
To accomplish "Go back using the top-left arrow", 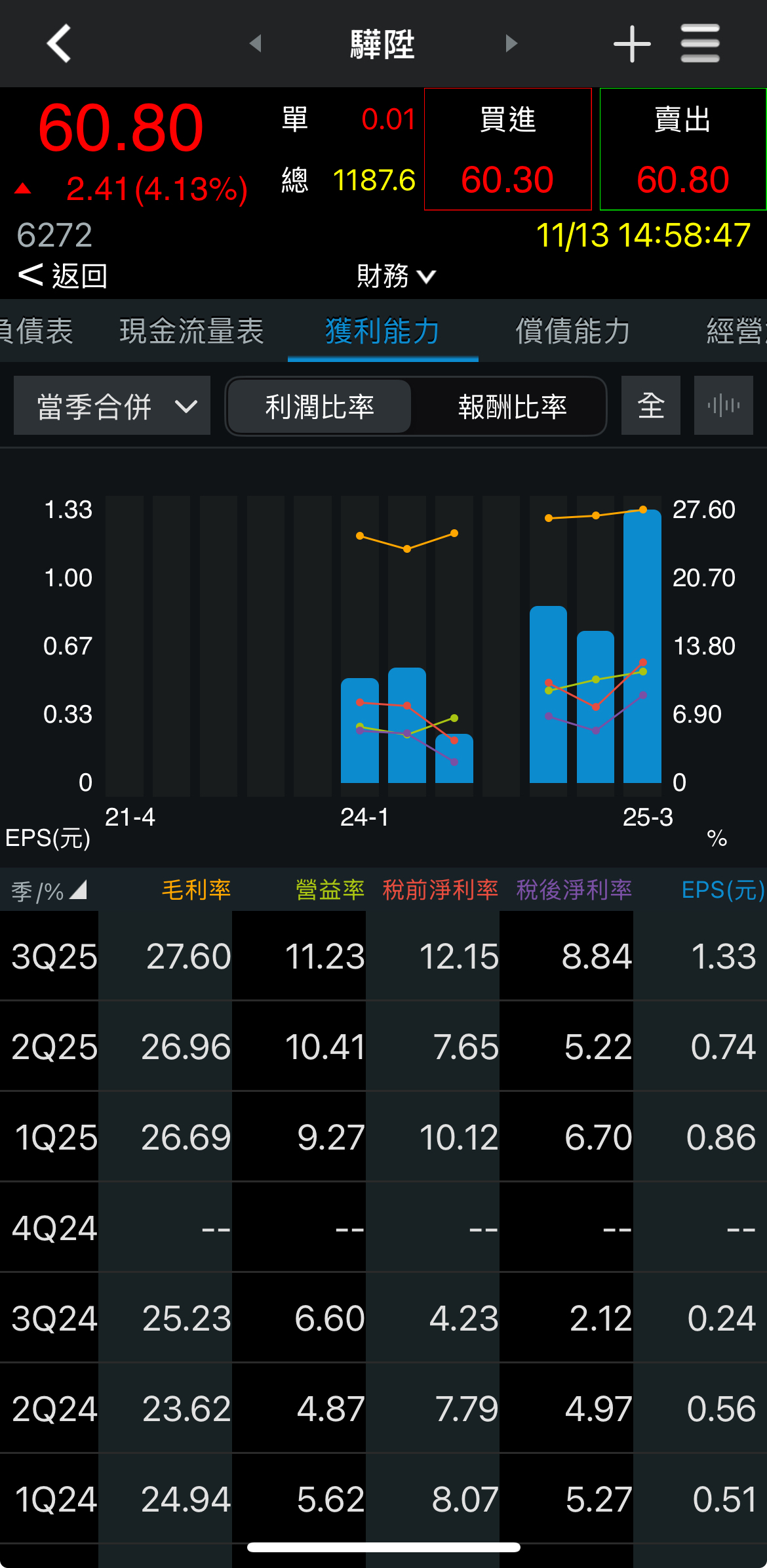I will pyautogui.click(x=59, y=44).
